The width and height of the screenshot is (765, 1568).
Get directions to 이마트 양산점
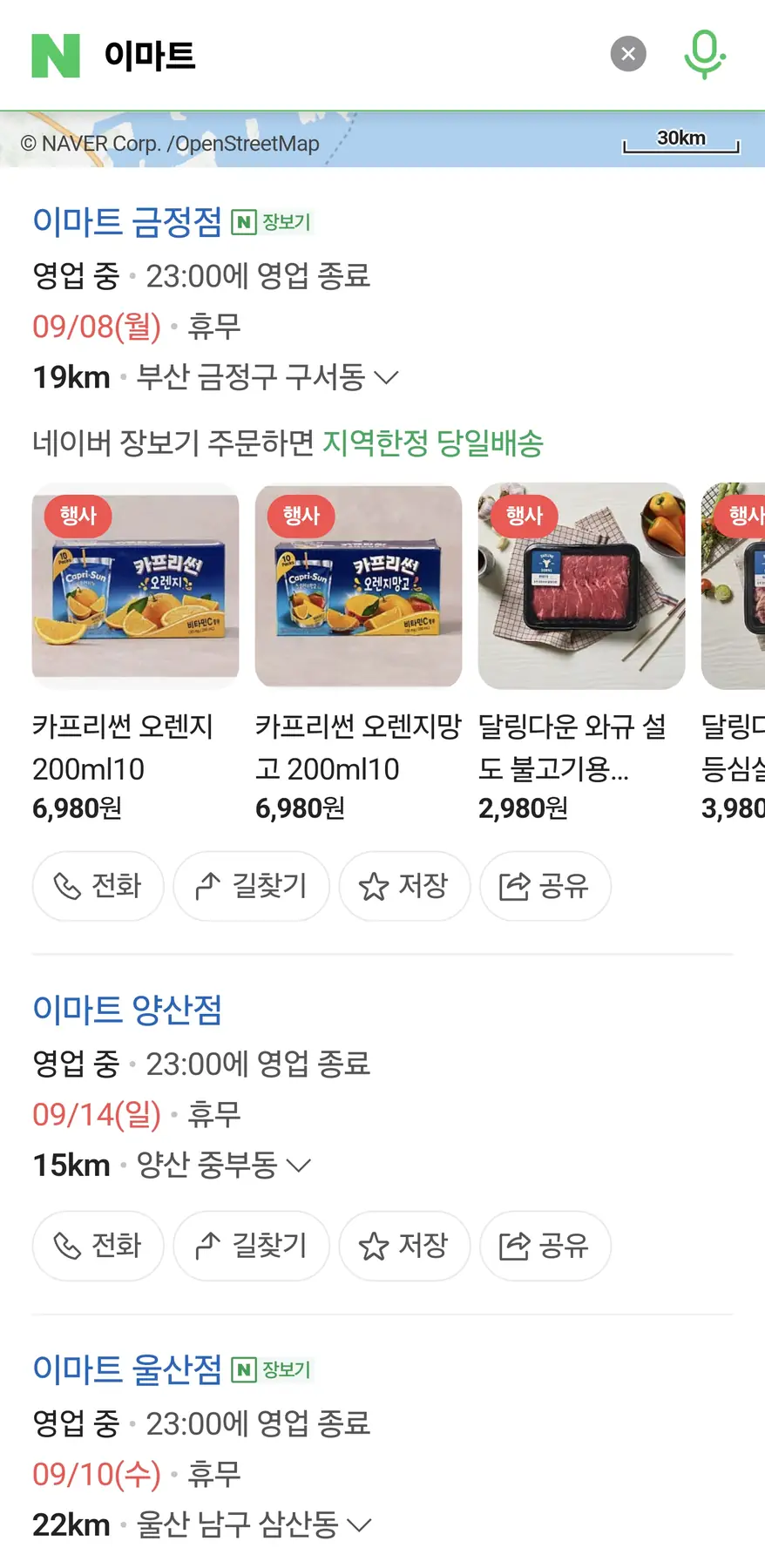(251, 1246)
